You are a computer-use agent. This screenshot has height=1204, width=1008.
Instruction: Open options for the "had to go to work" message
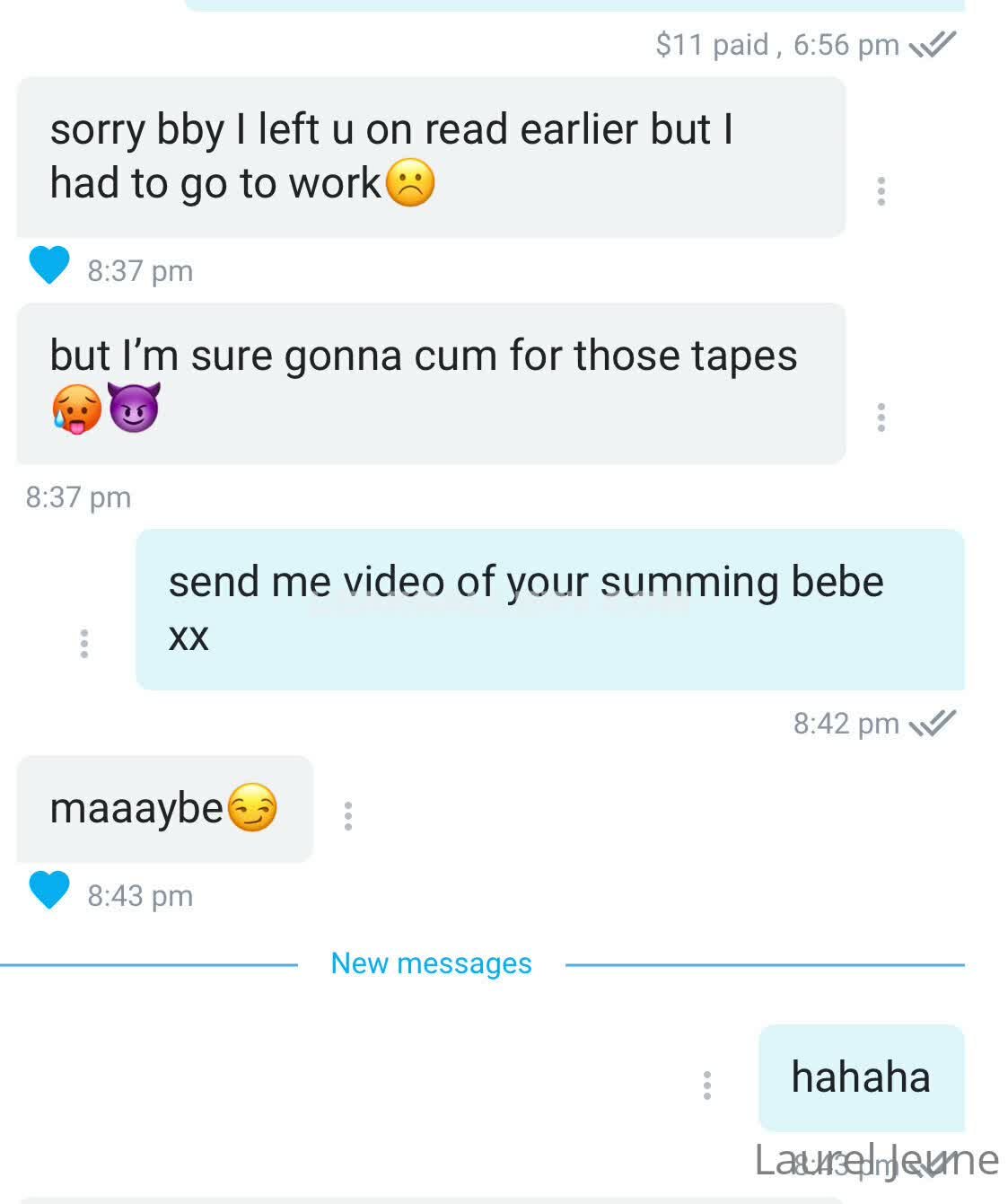881,191
